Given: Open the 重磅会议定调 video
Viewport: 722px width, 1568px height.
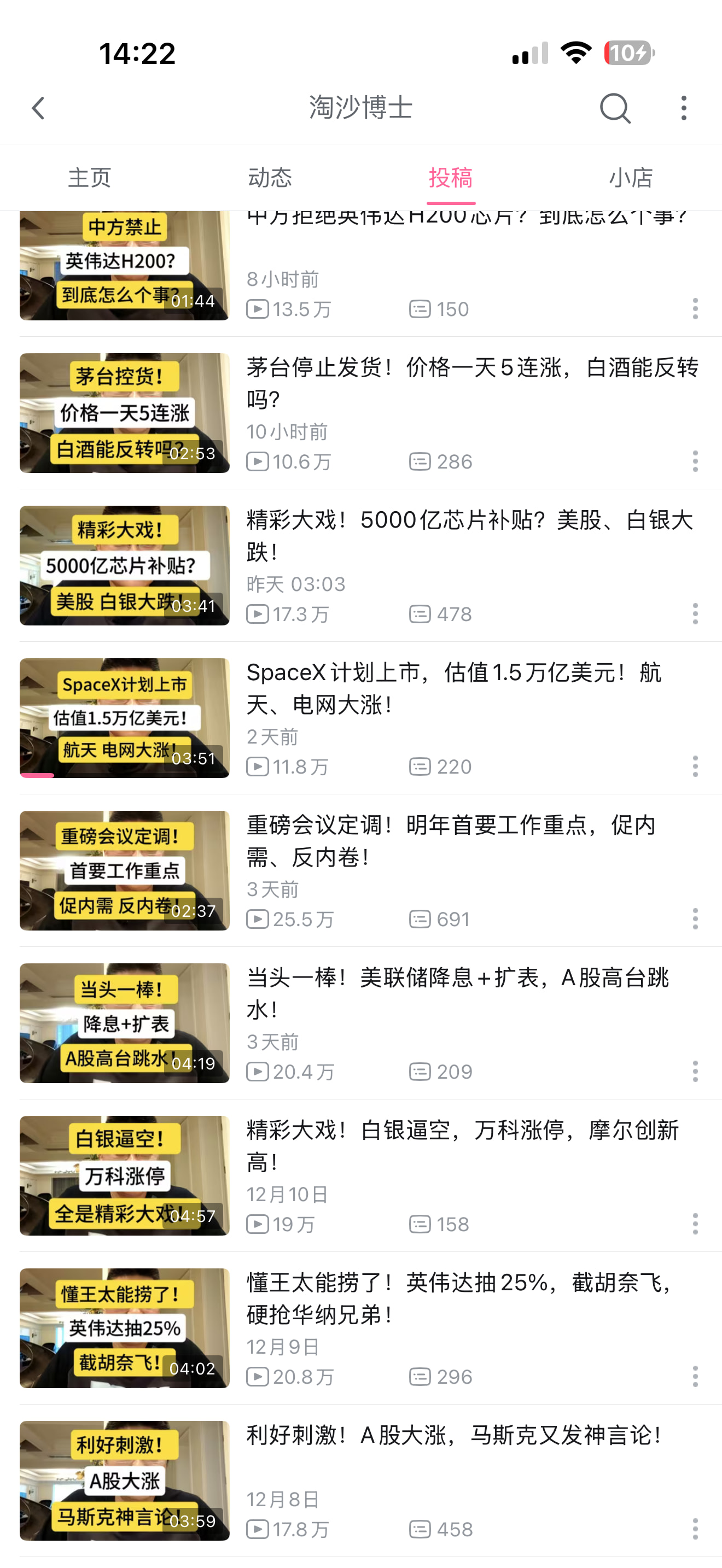Looking at the screenshot, I should (x=125, y=870).
